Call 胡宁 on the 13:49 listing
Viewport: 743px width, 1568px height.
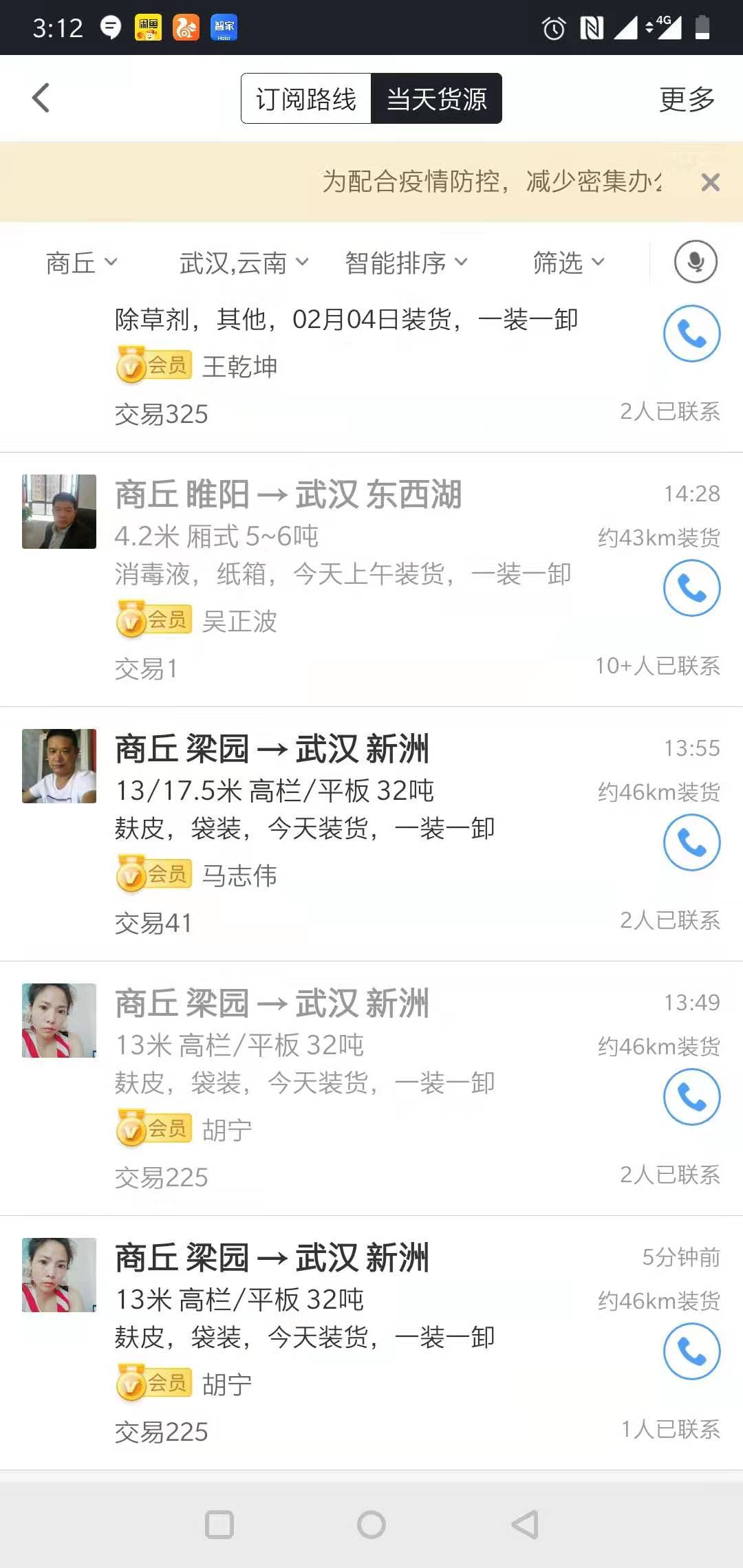[691, 1096]
